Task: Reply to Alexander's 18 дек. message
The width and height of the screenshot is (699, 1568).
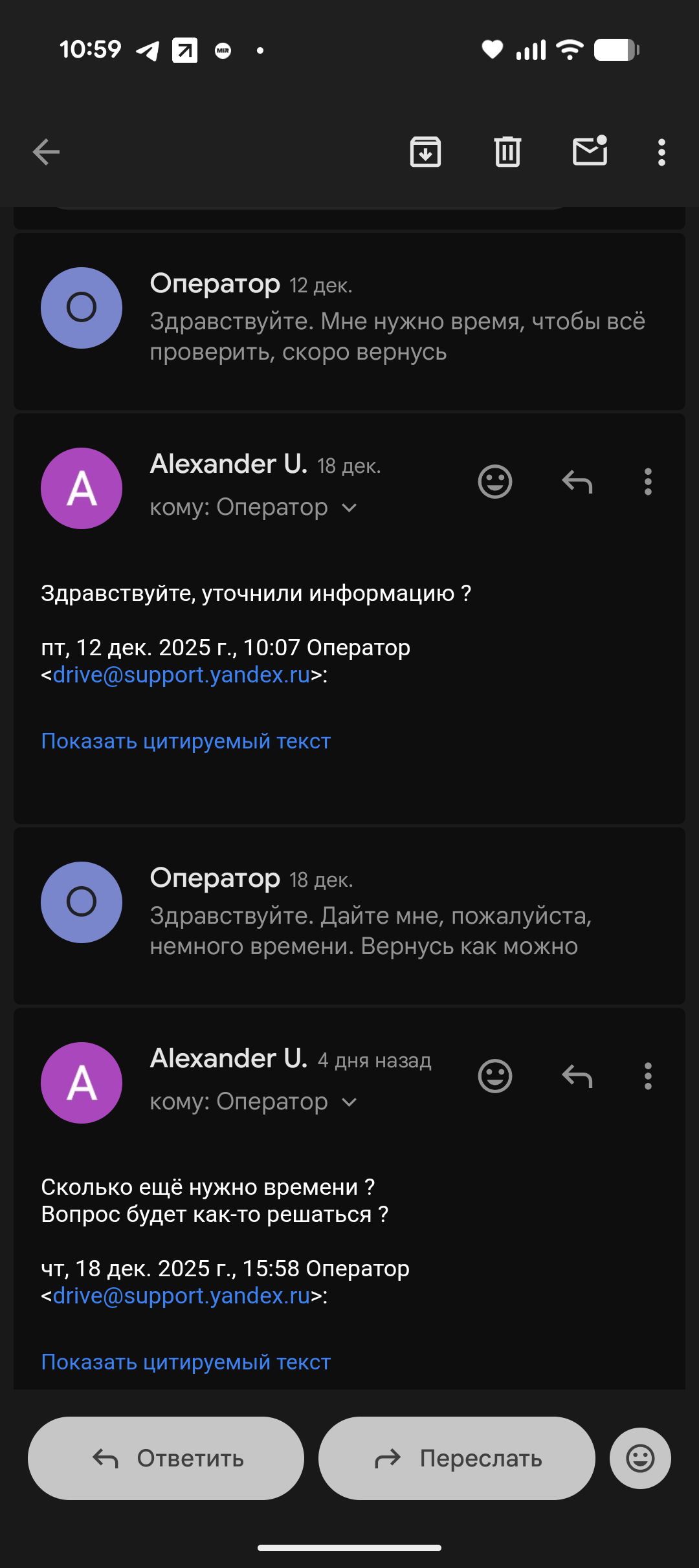Action: [x=577, y=482]
